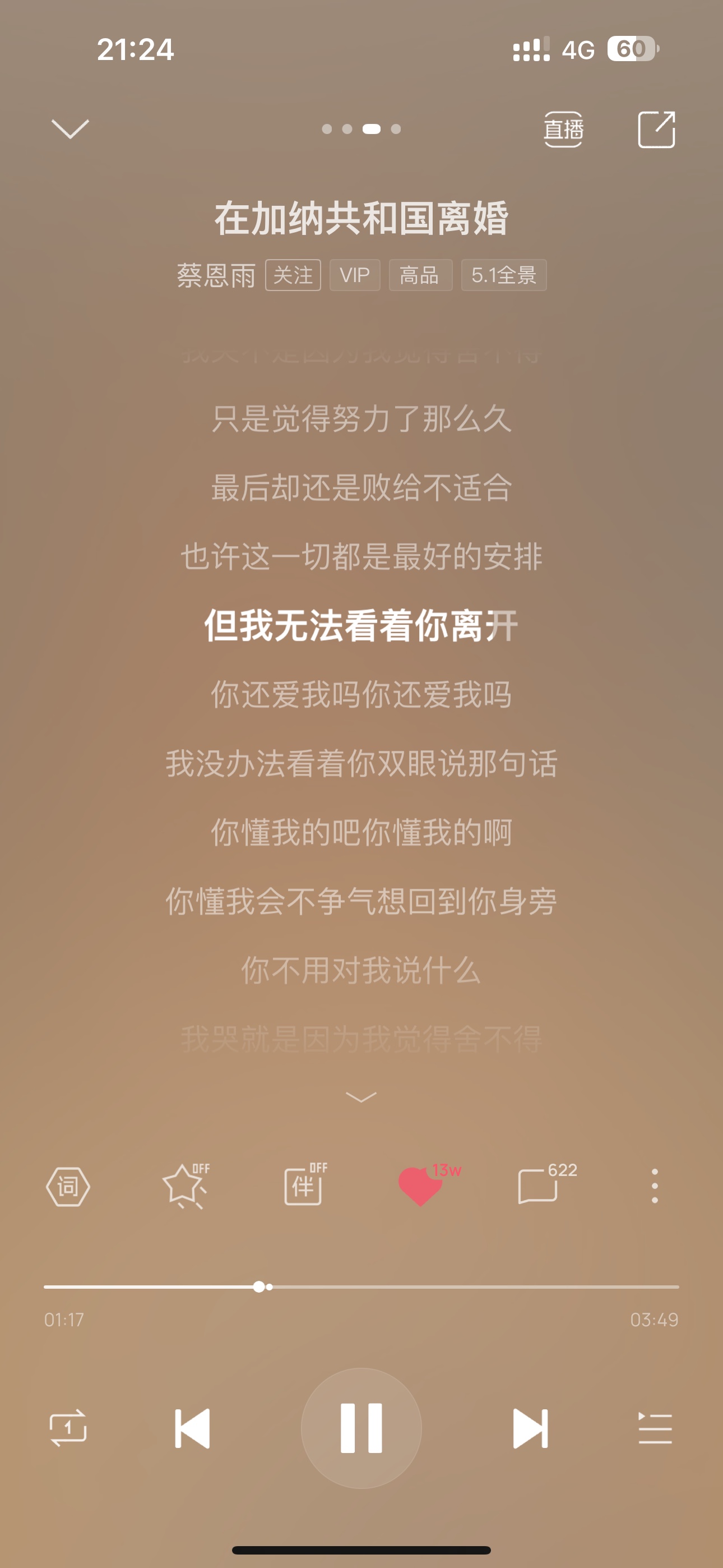Follow artist with 关注 button
723x1568 pixels.
pyautogui.click(x=293, y=275)
